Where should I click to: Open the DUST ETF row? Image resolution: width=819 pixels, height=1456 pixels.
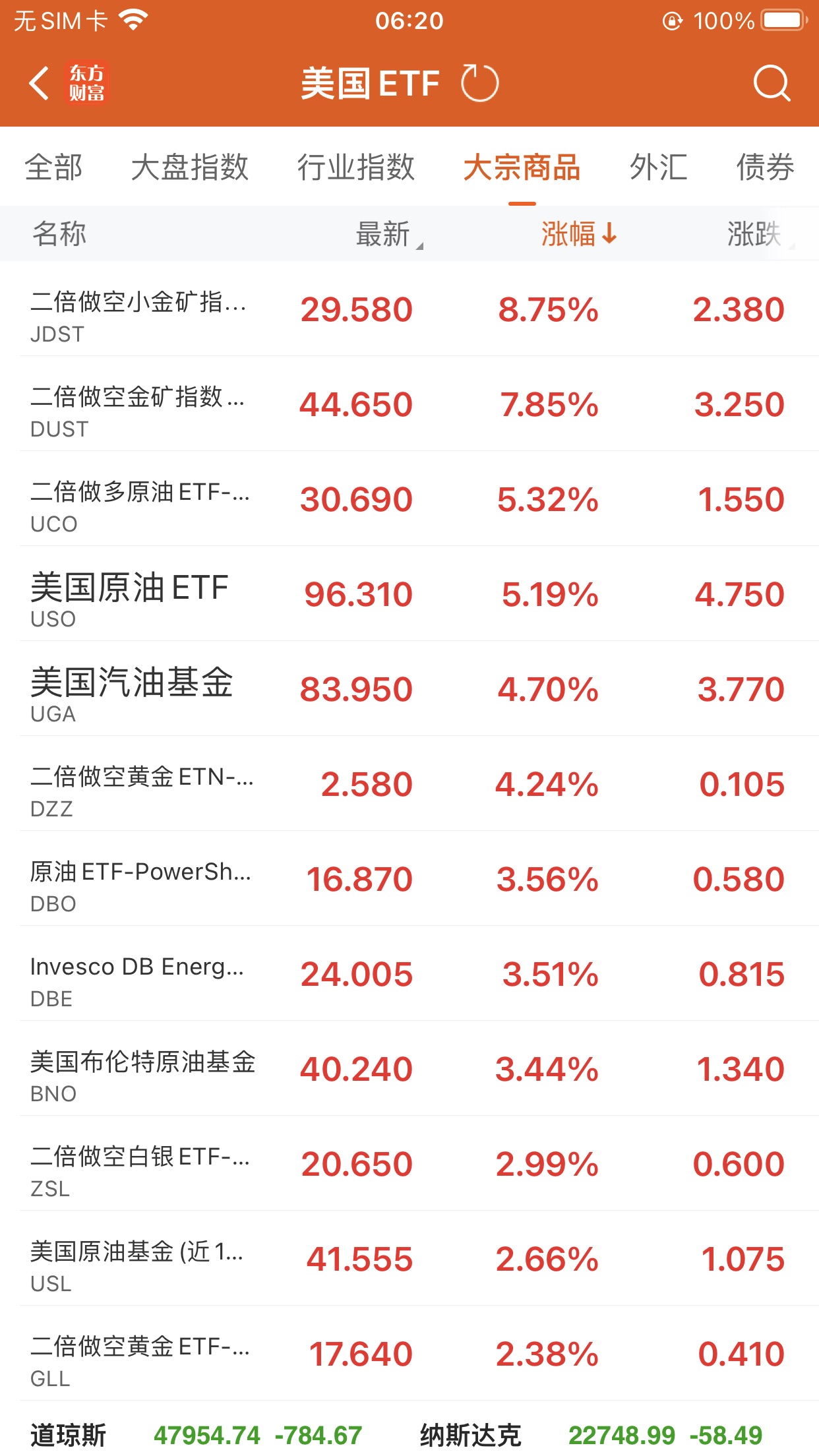(x=409, y=405)
